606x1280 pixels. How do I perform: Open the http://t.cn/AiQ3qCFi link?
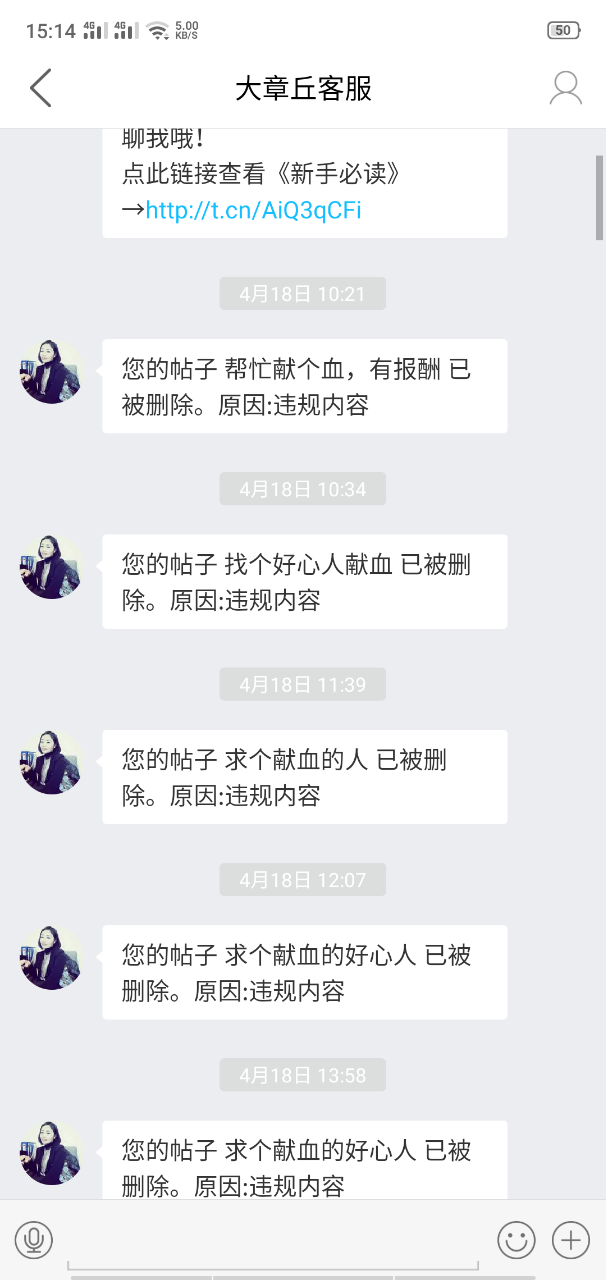pyautogui.click(x=253, y=210)
